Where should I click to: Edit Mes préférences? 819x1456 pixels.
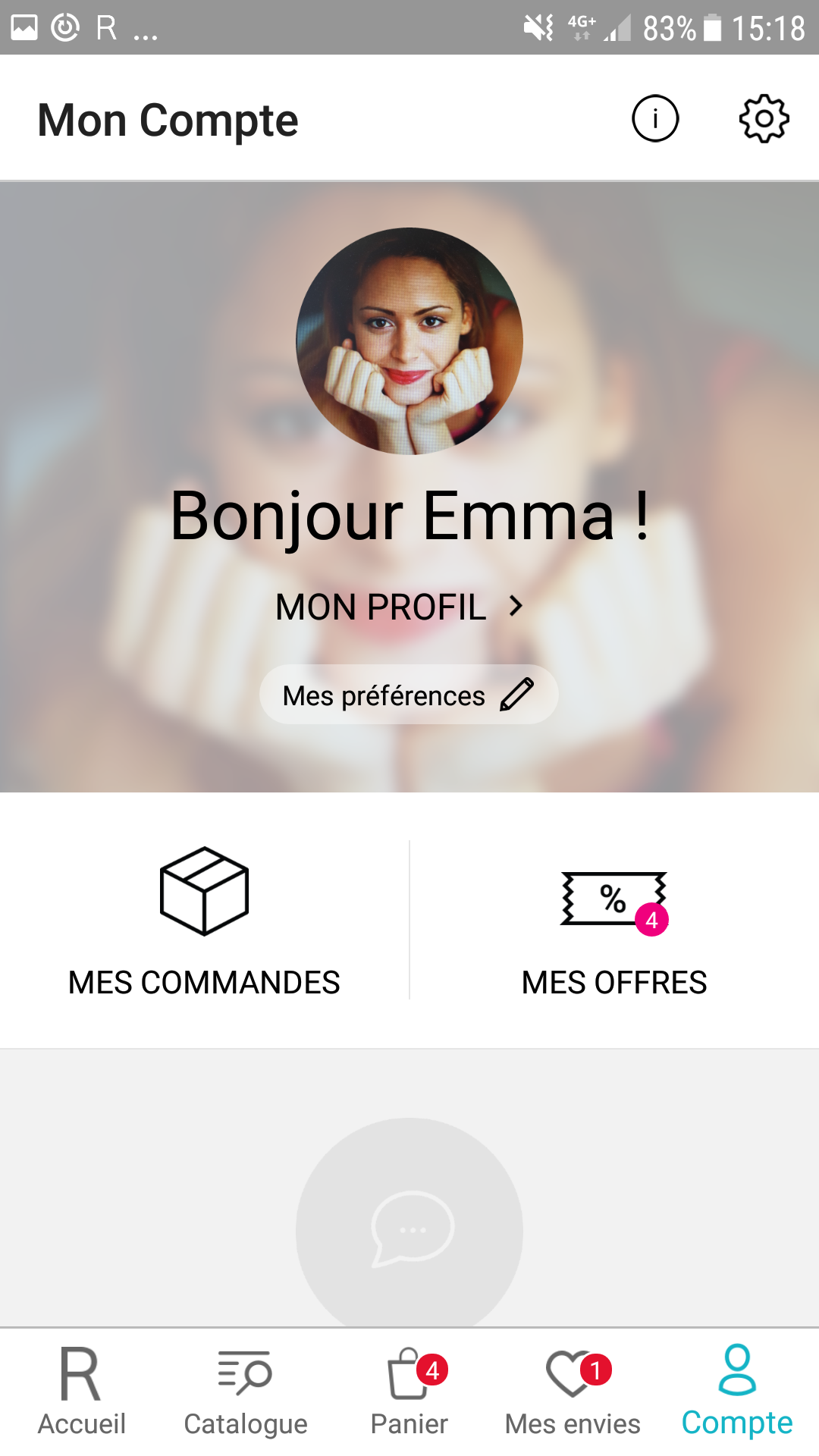click(409, 695)
